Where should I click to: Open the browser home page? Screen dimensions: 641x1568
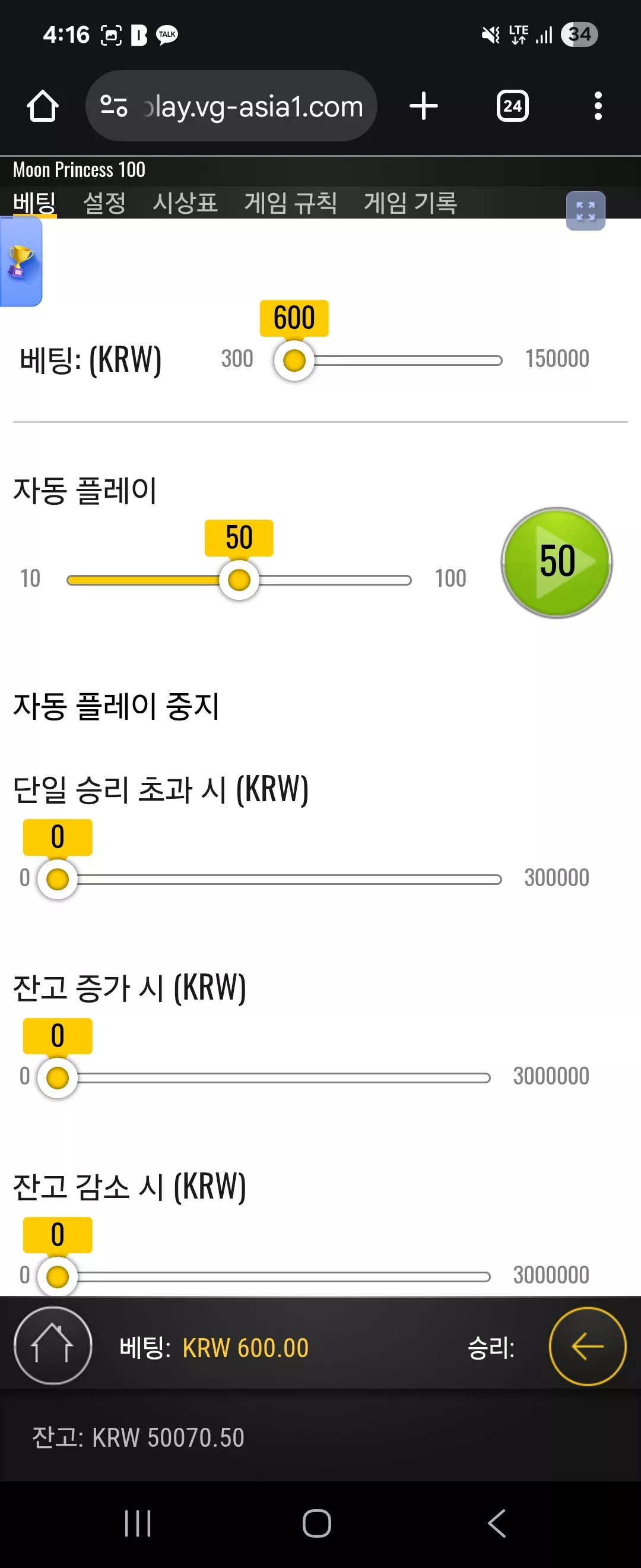pyautogui.click(x=43, y=106)
